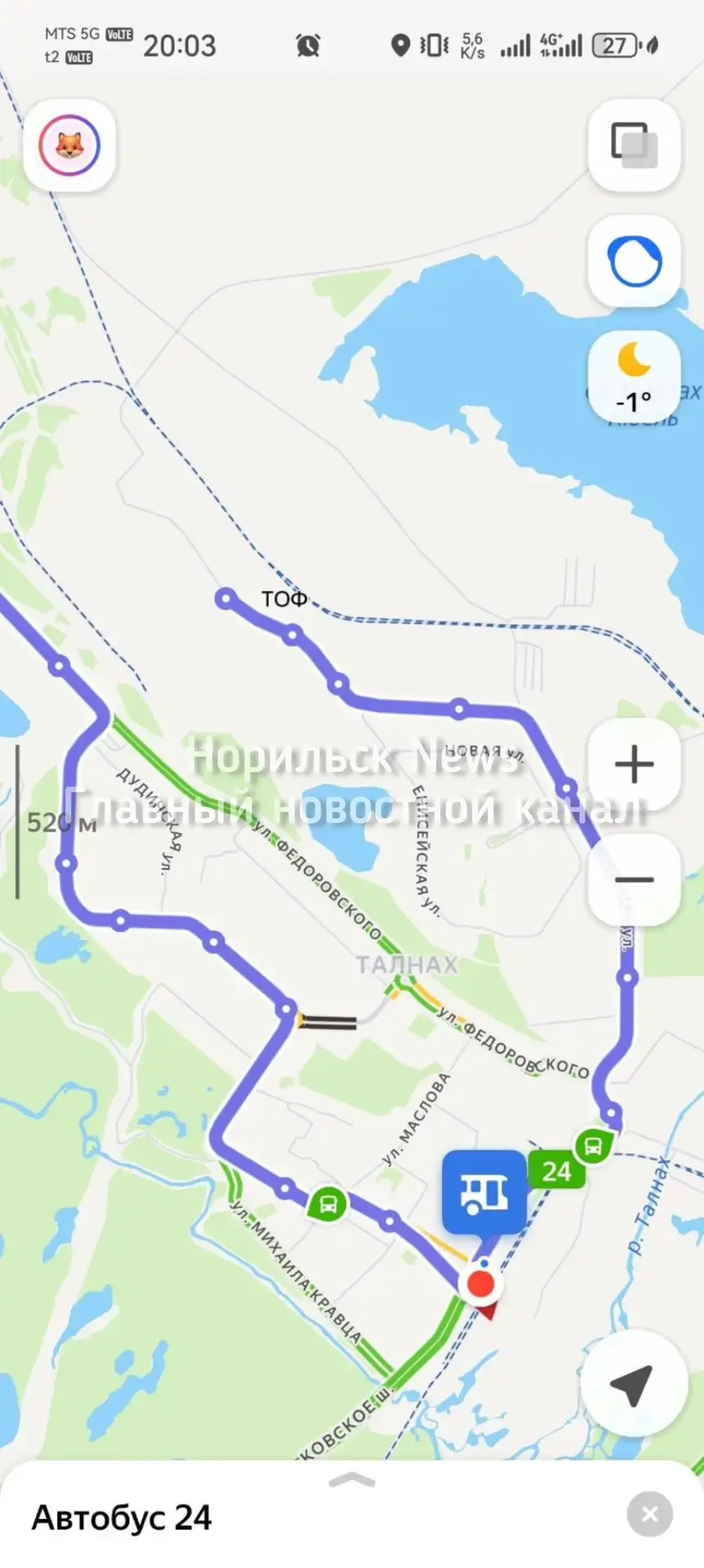
Task: Center the map on my location
Action: (634, 1383)
